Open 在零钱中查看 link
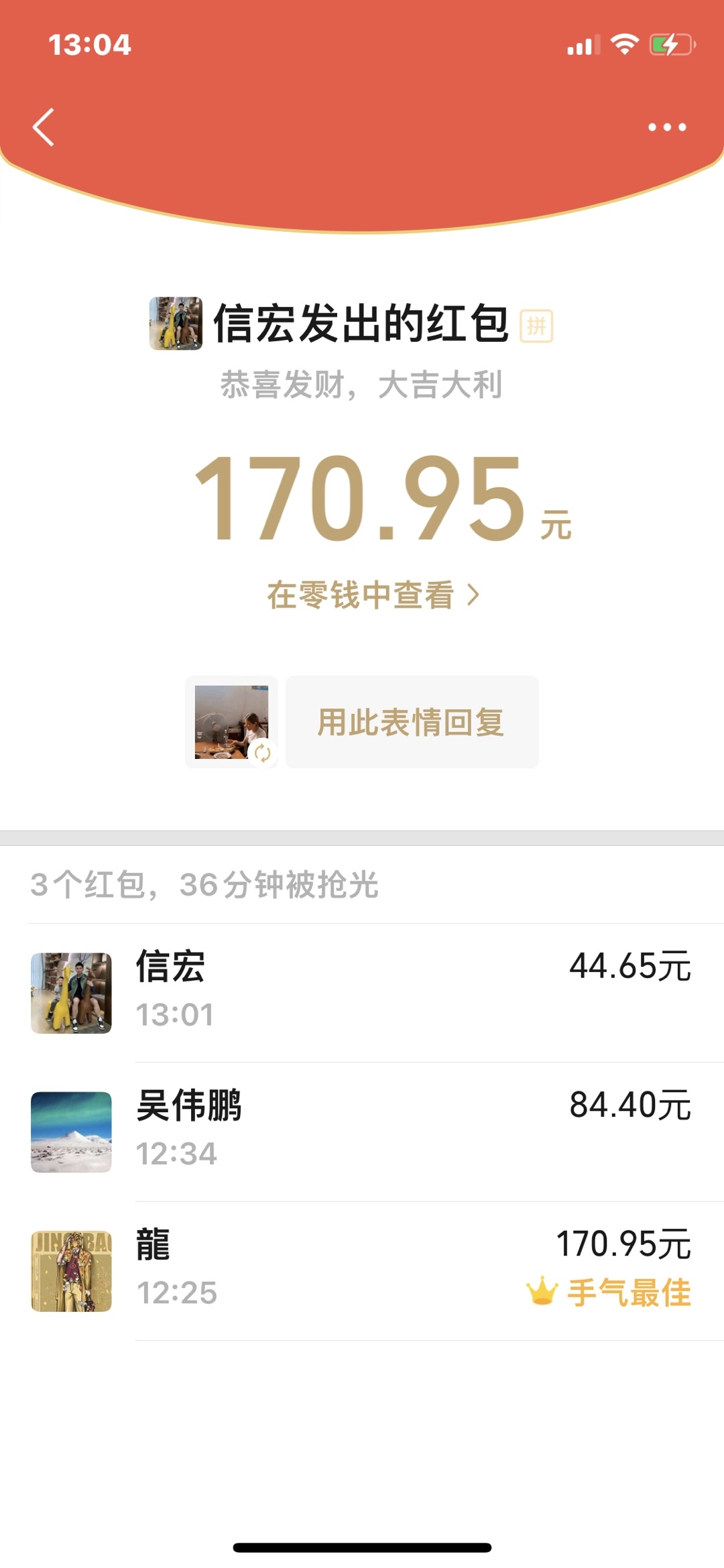Viewport: 724px width, 1568px height. pyautogui.click(x=372, y=595)
